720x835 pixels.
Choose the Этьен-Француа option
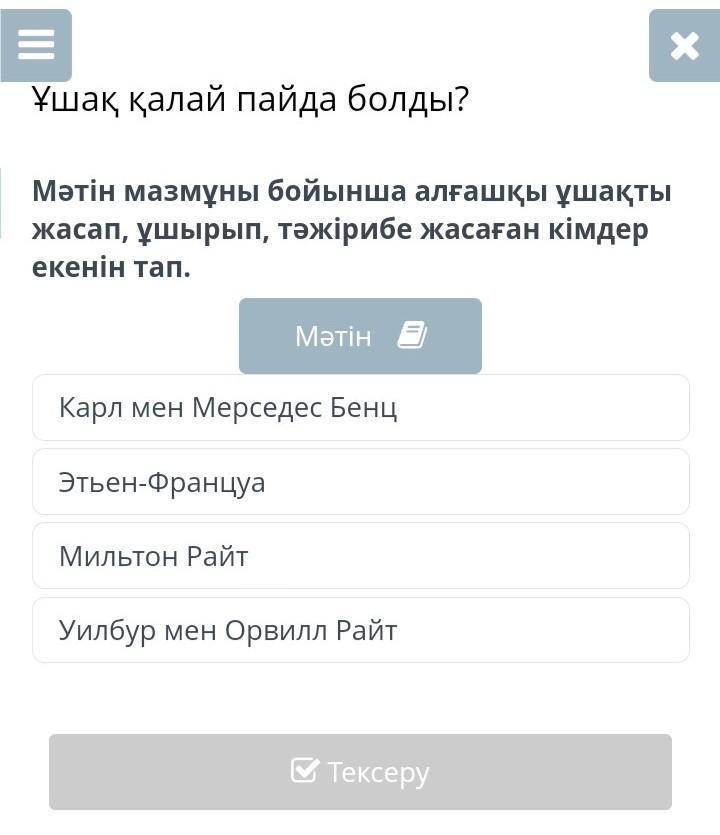(x=360, y=482)
